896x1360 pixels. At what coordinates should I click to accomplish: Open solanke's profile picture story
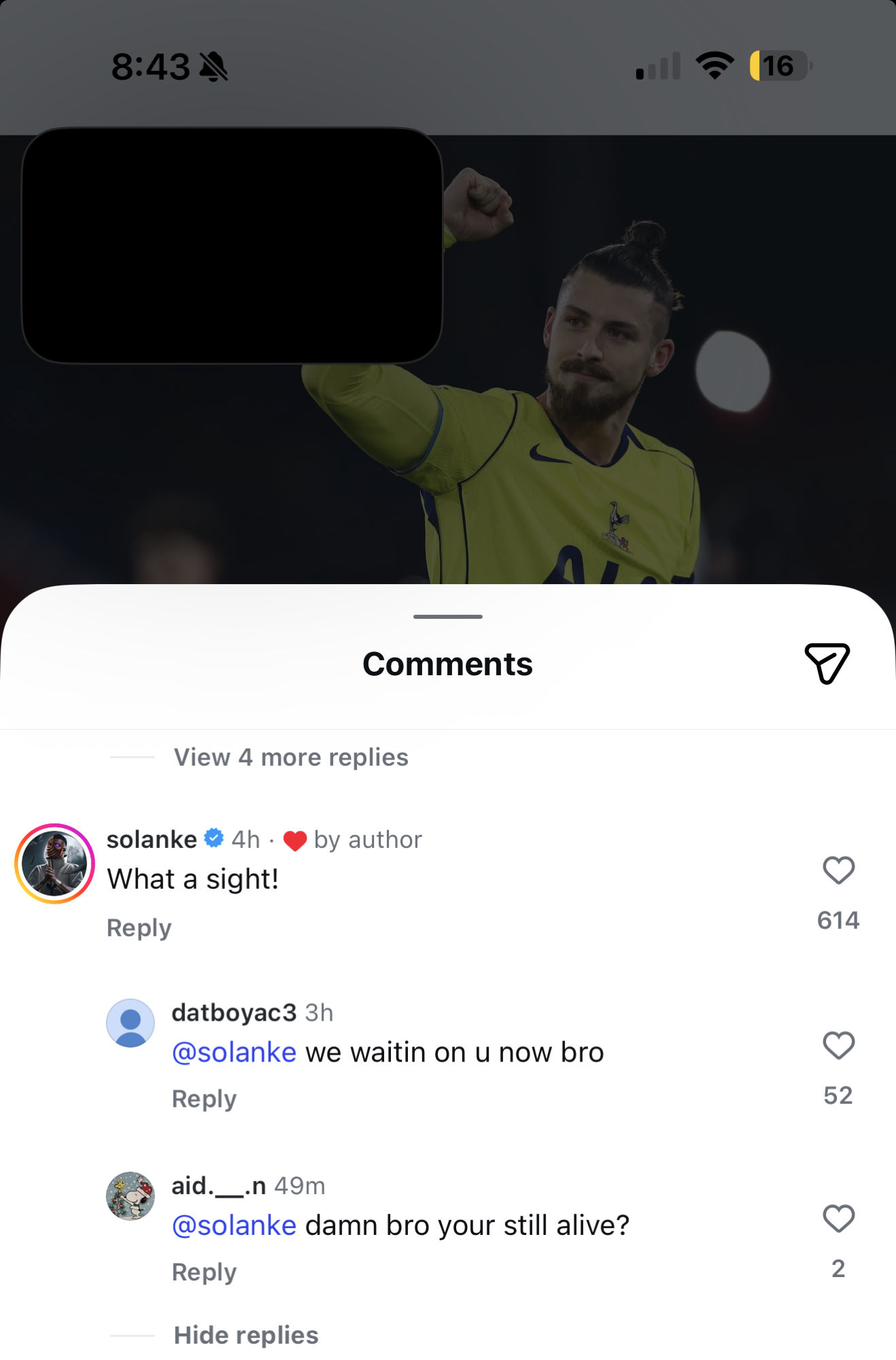[54, 864]
